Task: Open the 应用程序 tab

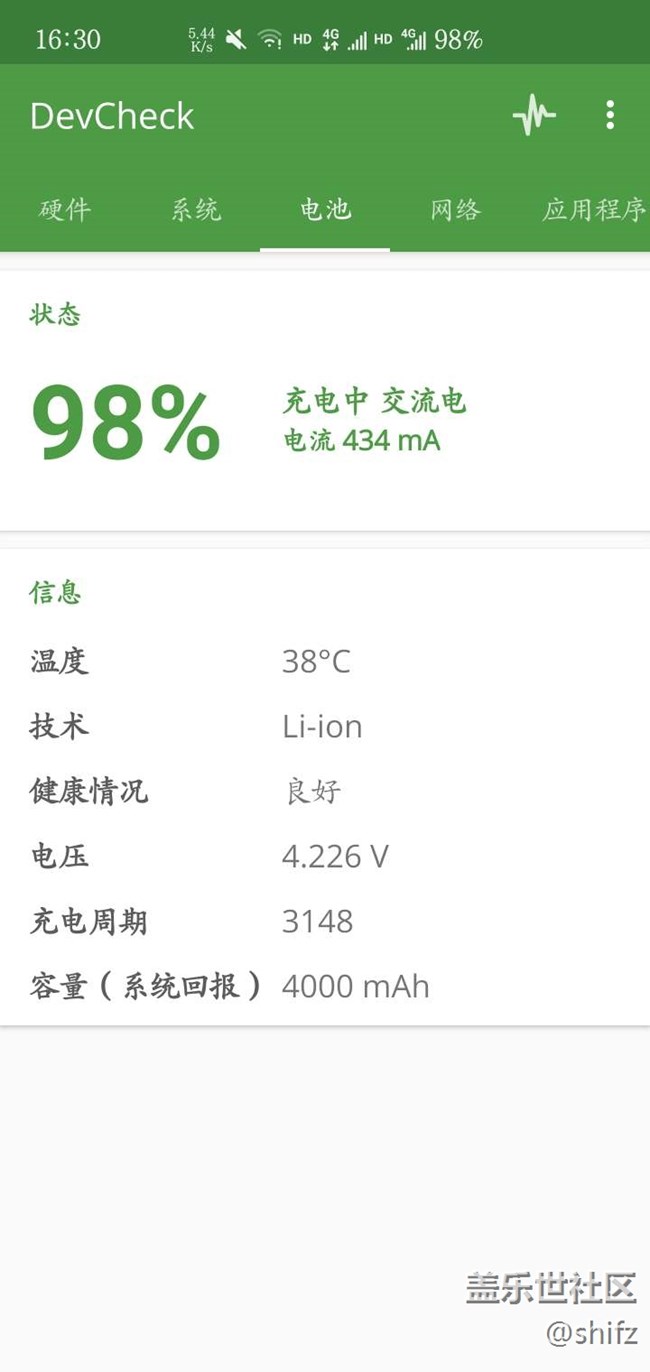Action: coord(593,210)
